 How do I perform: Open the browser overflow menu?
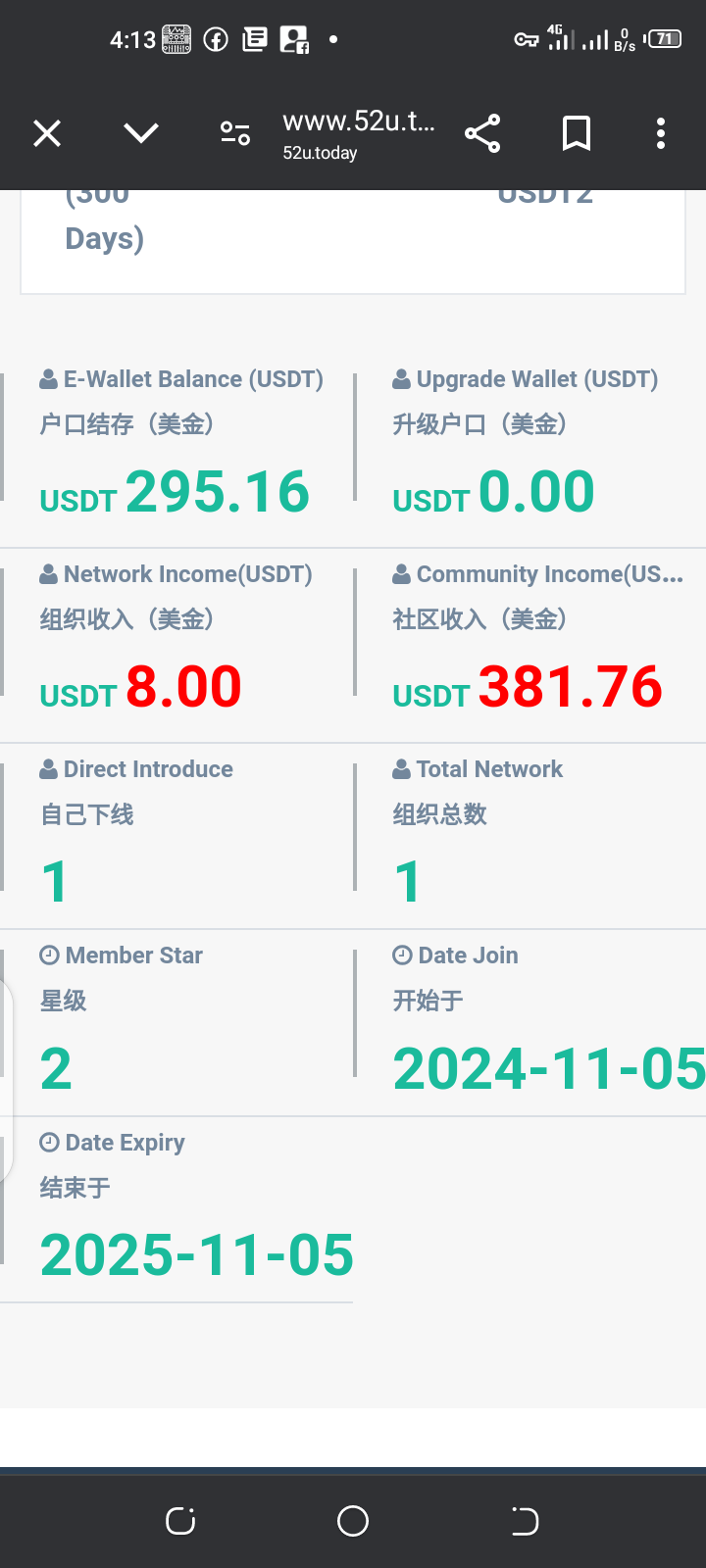click(x=661, y=133)
